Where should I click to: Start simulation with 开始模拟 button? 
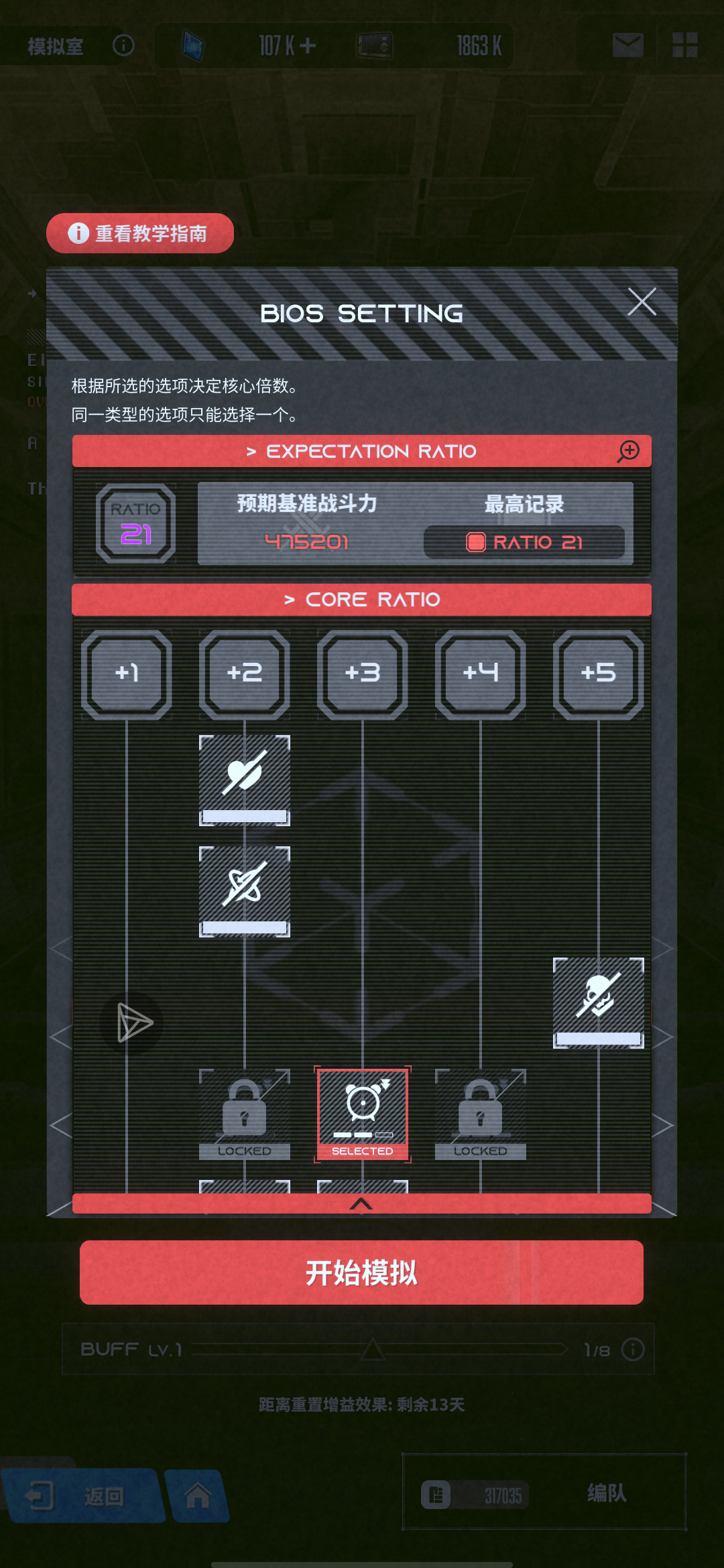361,1272
